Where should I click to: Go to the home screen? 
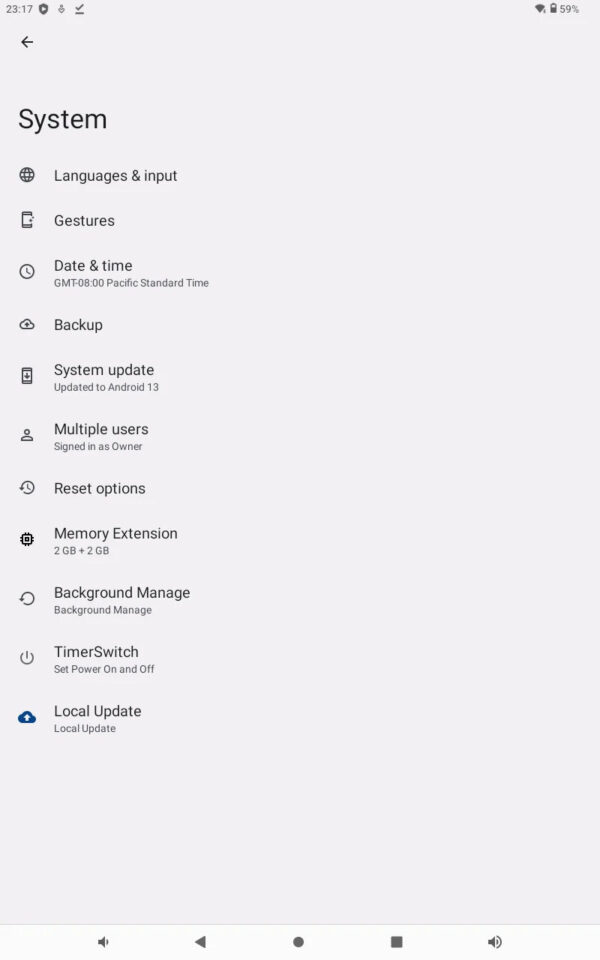point(298,942)
